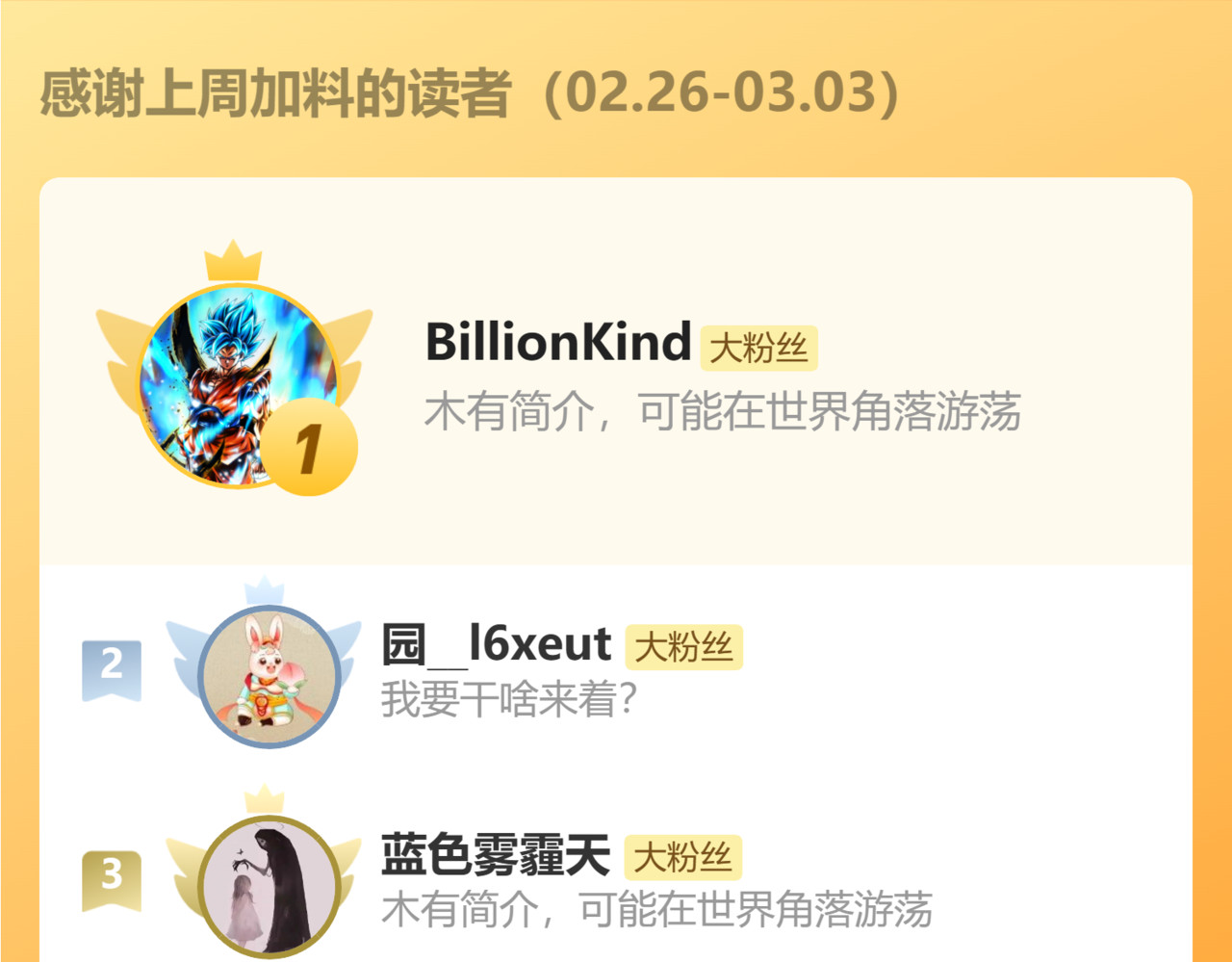Open the profile of 园__l6xeut
Image resolution: width=1232 pixels, height=962 pixels.
coord(496,644)
